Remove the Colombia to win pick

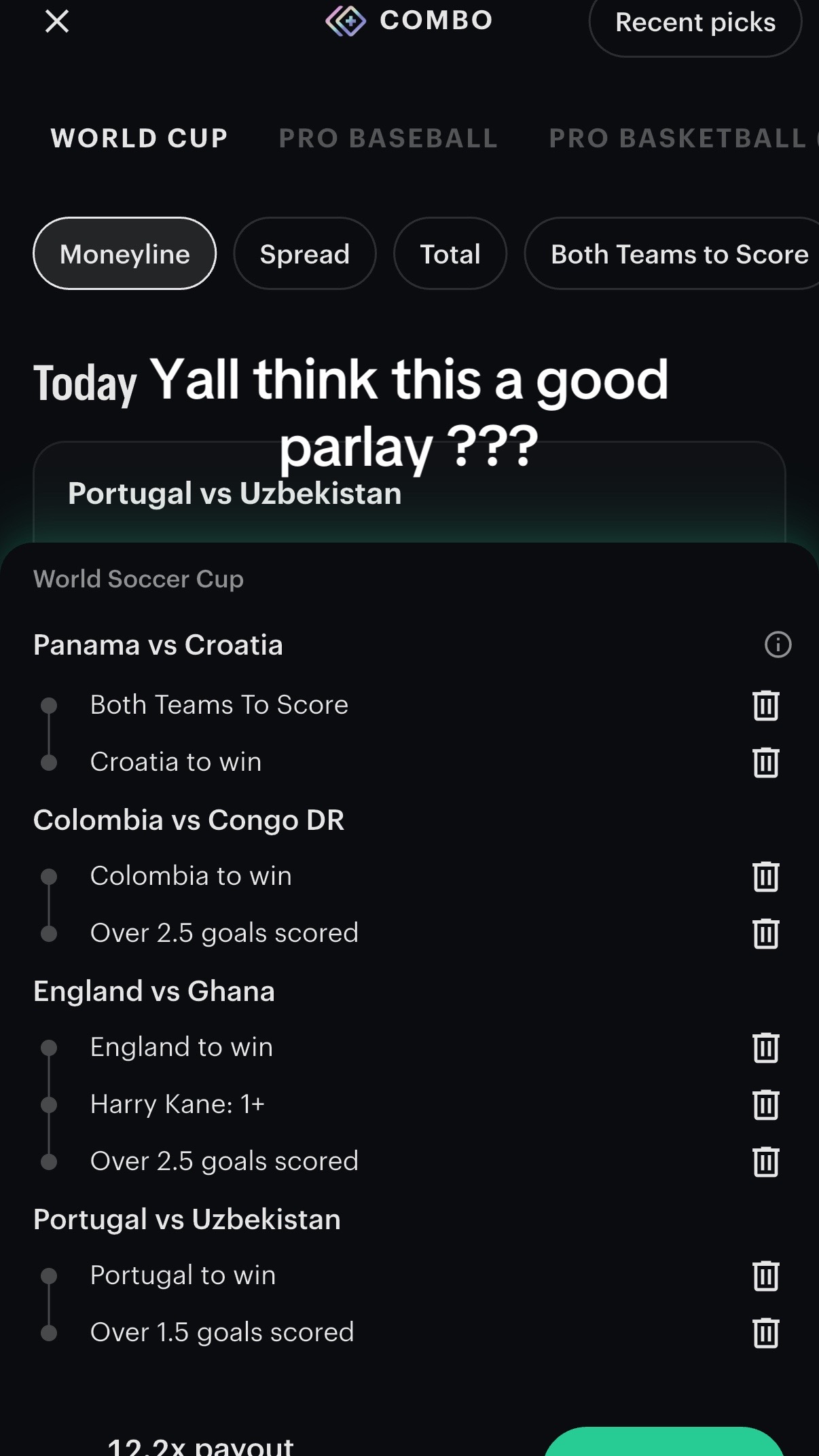(x=766, y=876)
